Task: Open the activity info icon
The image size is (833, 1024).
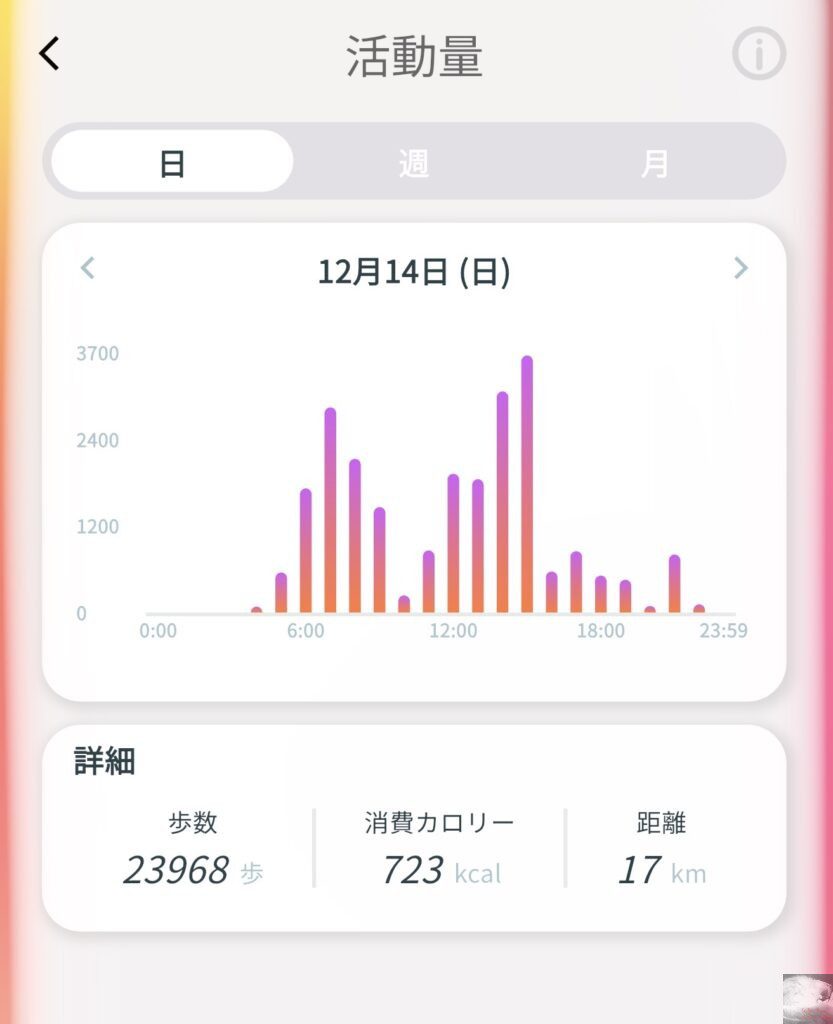Action: click(758, 54)
